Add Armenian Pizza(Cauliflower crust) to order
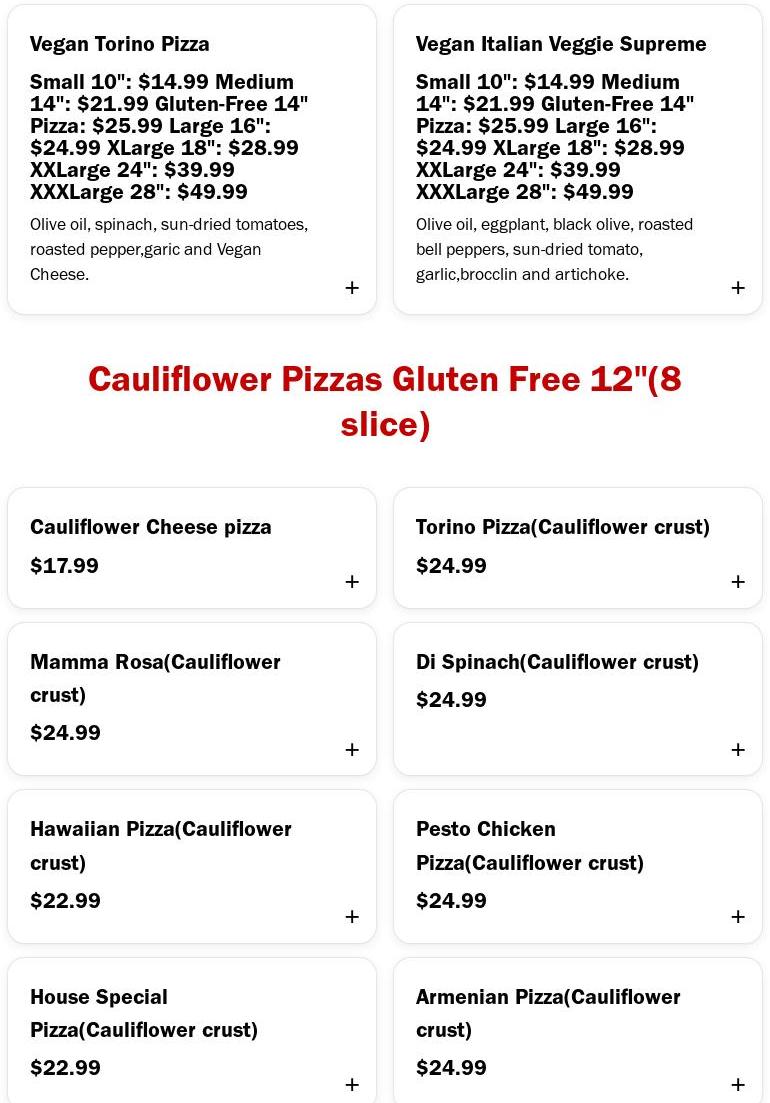This screenshot has width=770, height=1103. (x=738, y=1085)
